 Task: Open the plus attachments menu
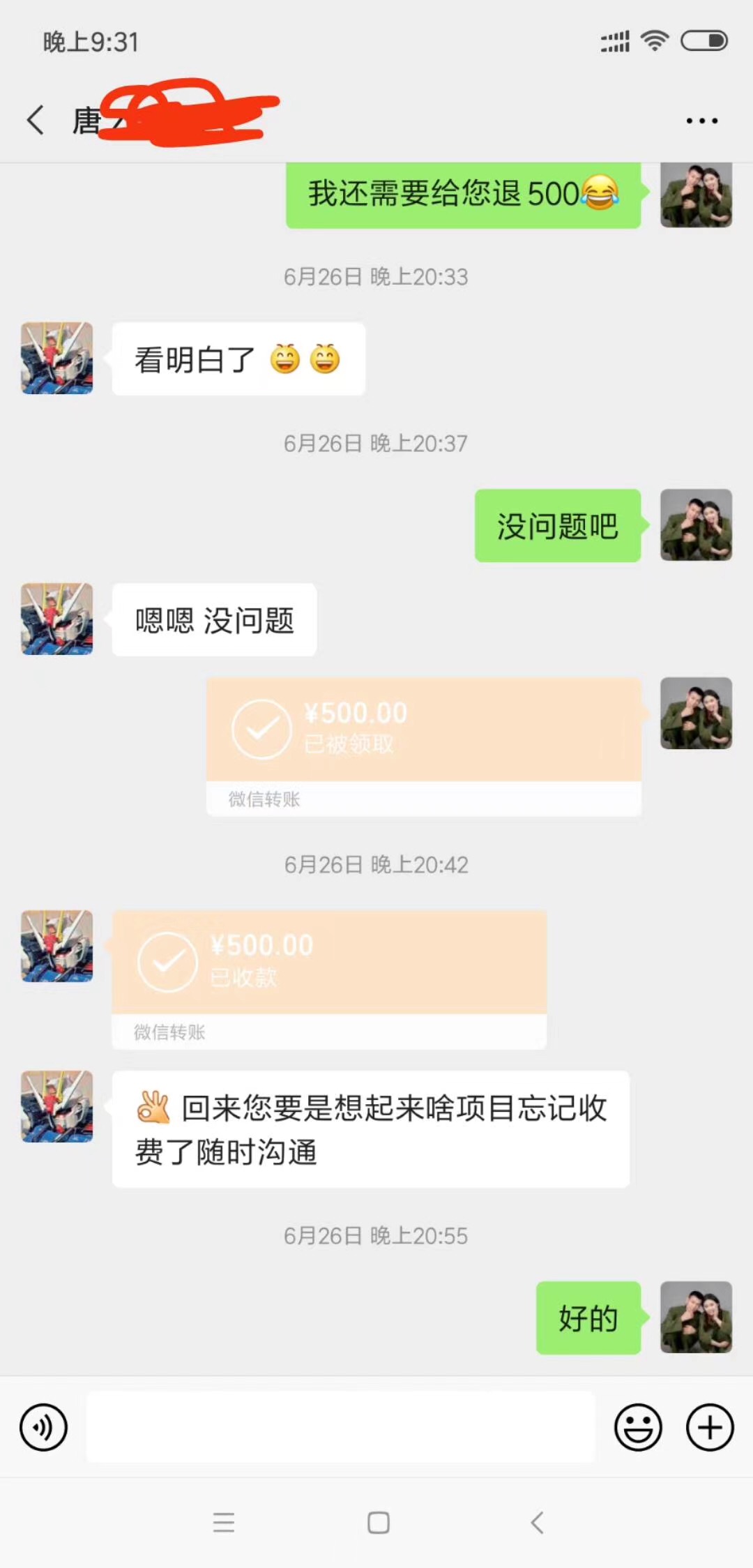tap(710, 1427)
